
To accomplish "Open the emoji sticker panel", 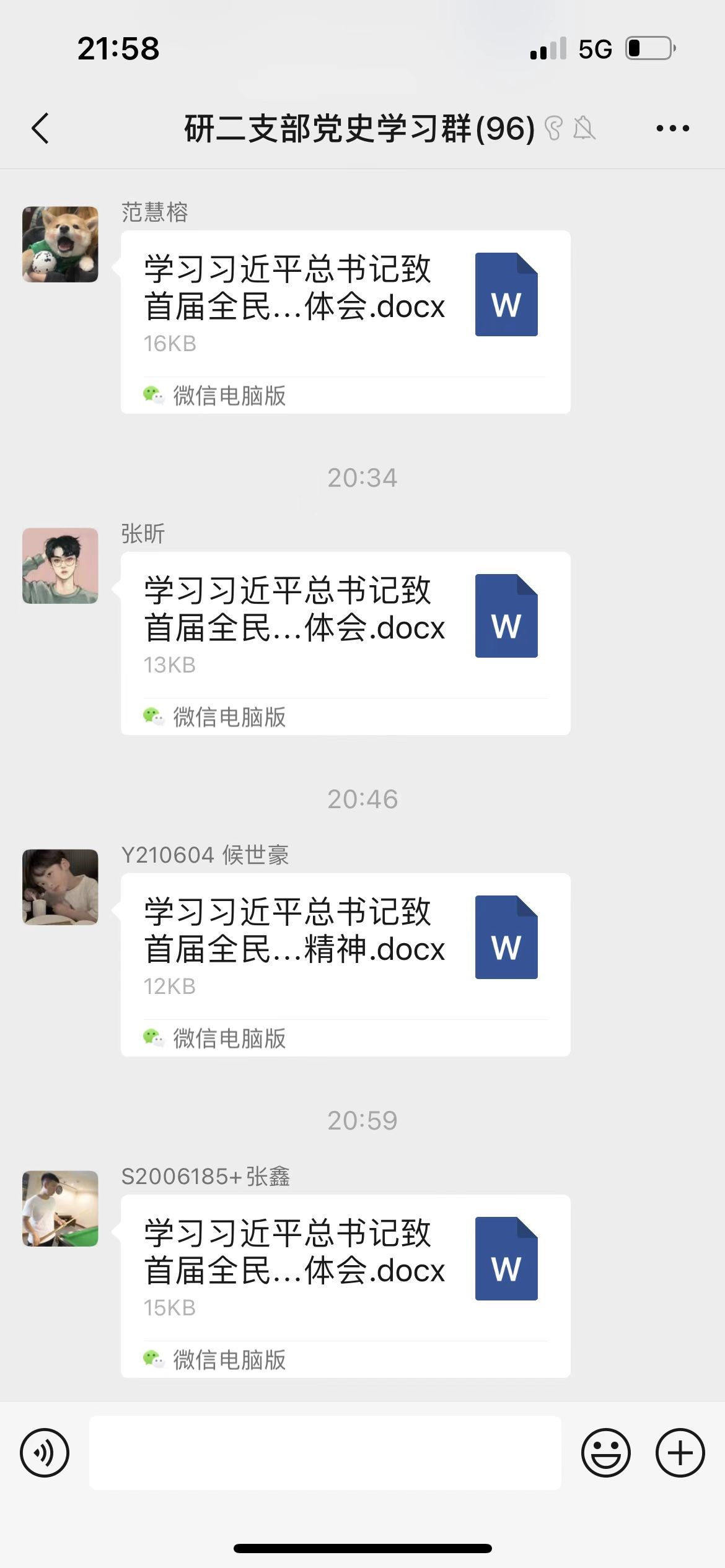I will coord(605,1453).
